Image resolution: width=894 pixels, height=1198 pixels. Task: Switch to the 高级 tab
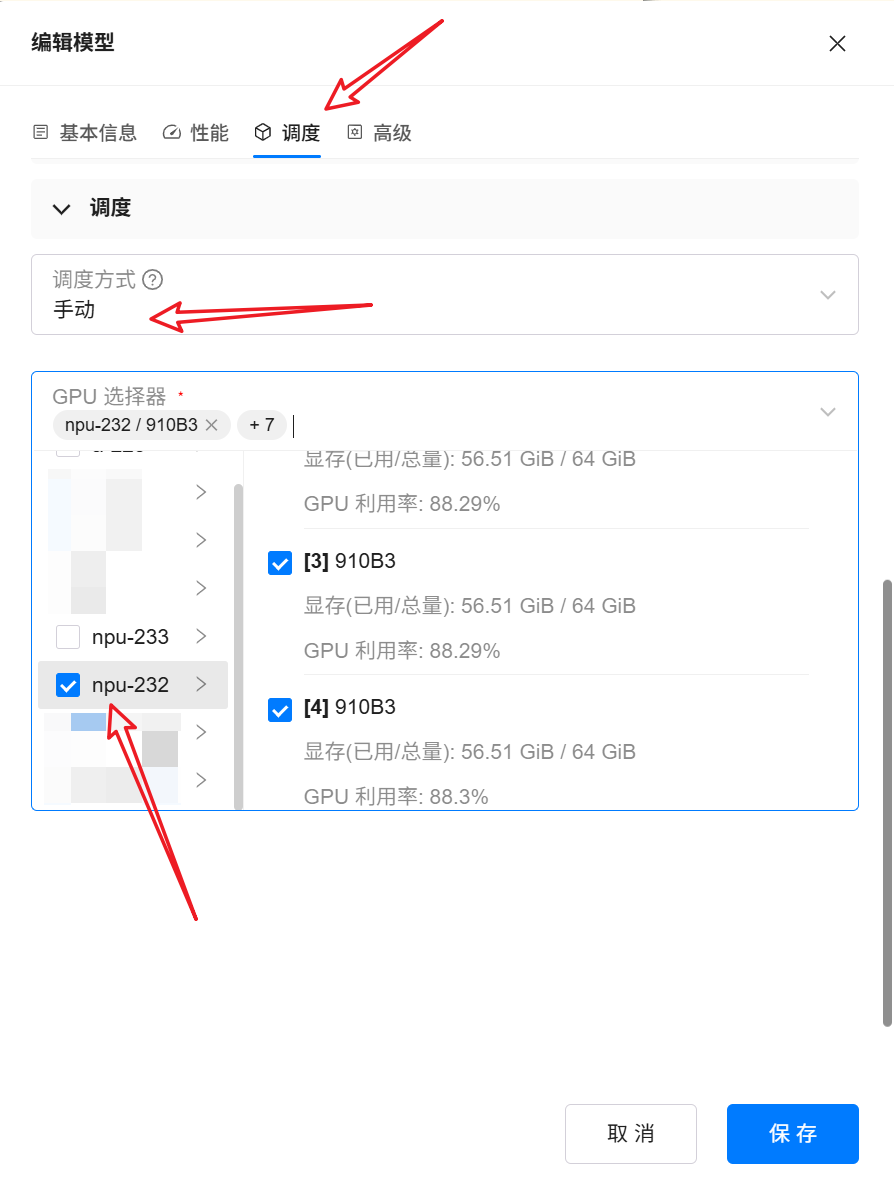click(380, 133)
